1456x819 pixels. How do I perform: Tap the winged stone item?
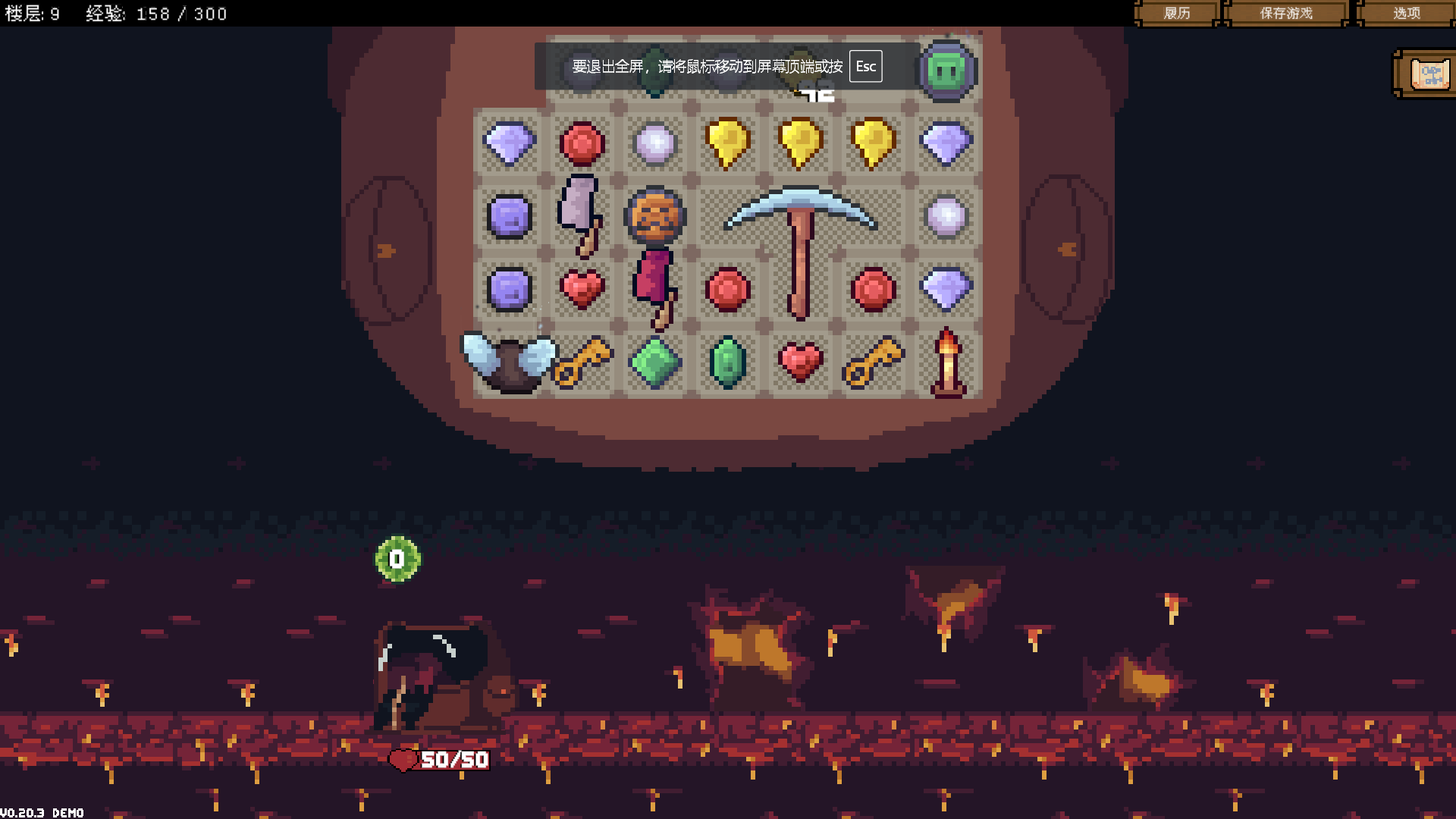point(509,362)
